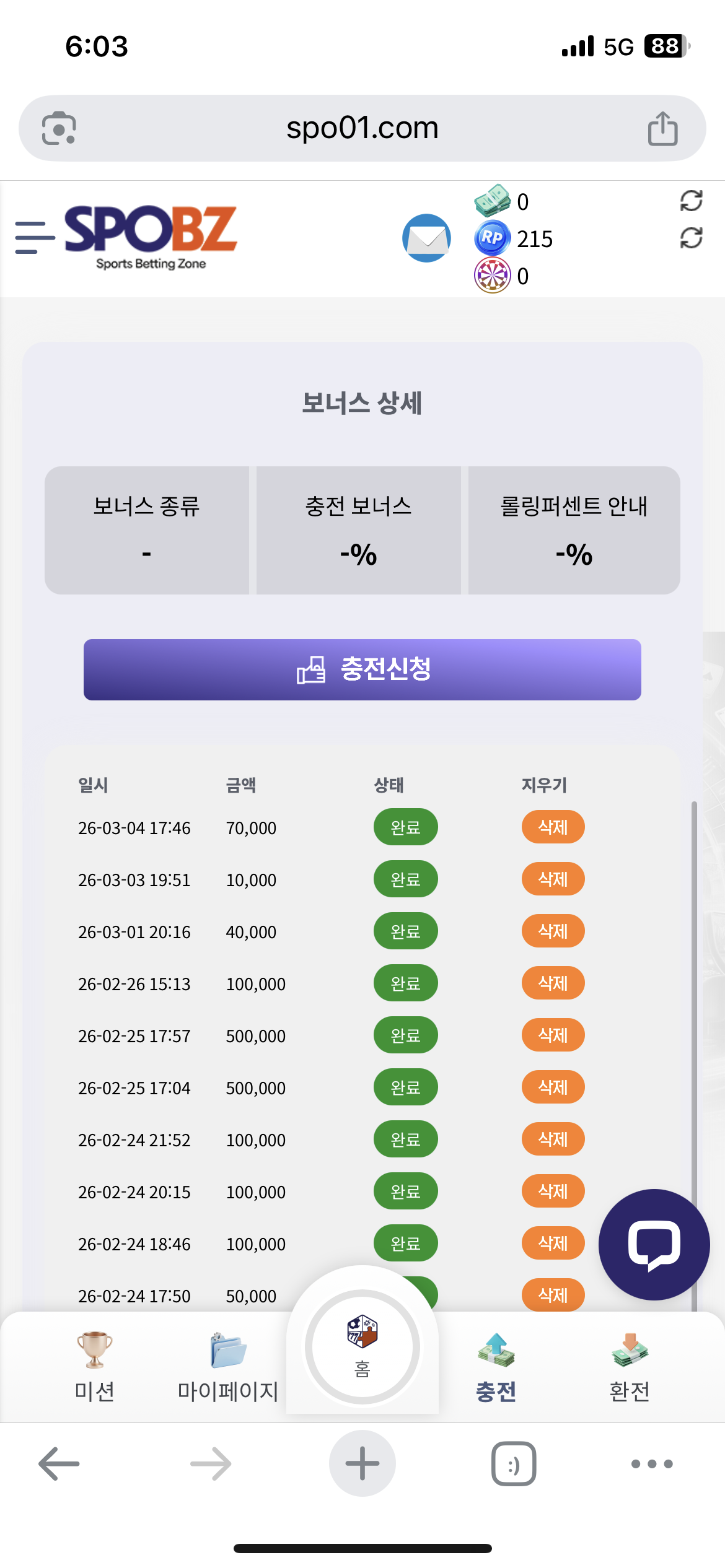Image resolution: width=725 pixels, height=1568 pixels.
Task: Share this page from the address bar
Action: point(662,129)
